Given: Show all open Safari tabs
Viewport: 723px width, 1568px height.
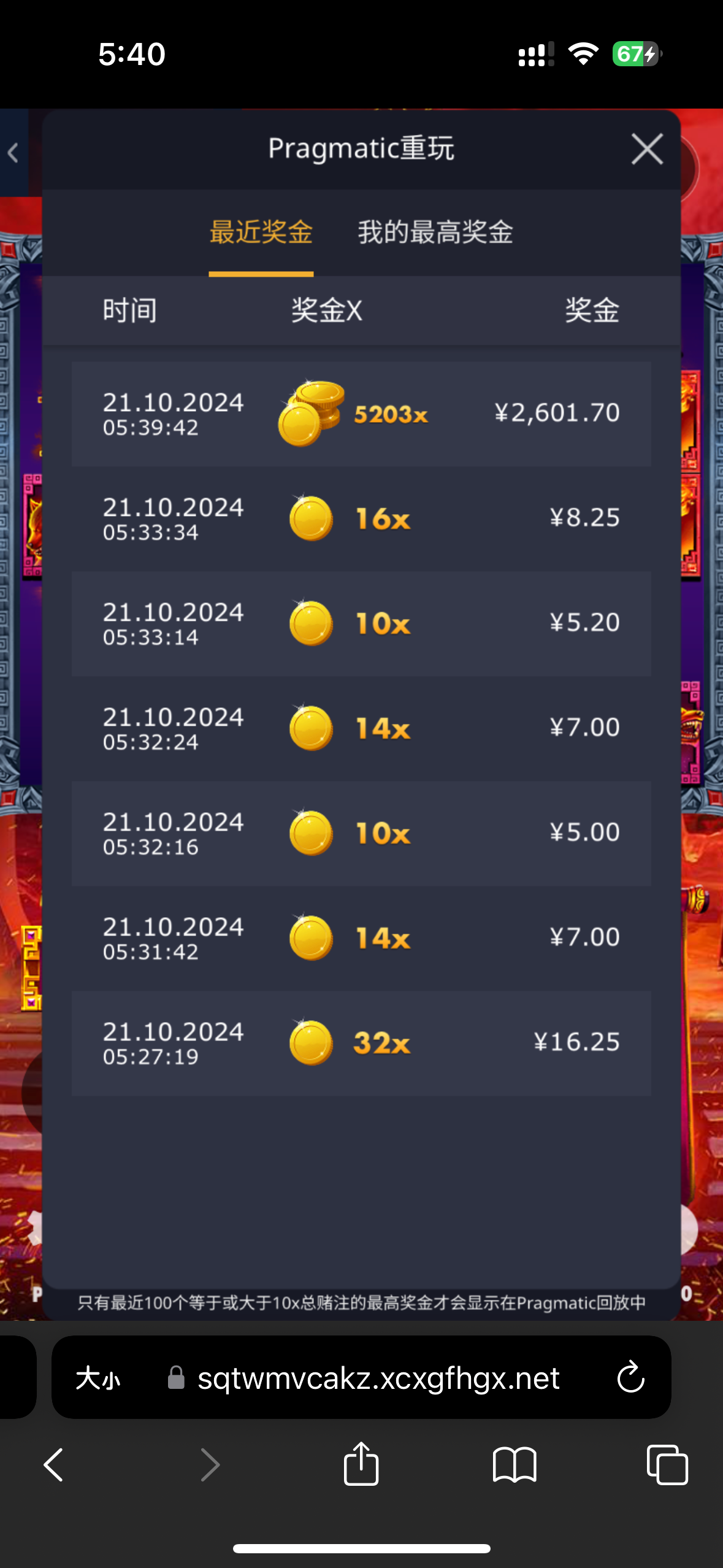Looking at the screenshot, I should pyautogui.click(x=667, y=1465).
